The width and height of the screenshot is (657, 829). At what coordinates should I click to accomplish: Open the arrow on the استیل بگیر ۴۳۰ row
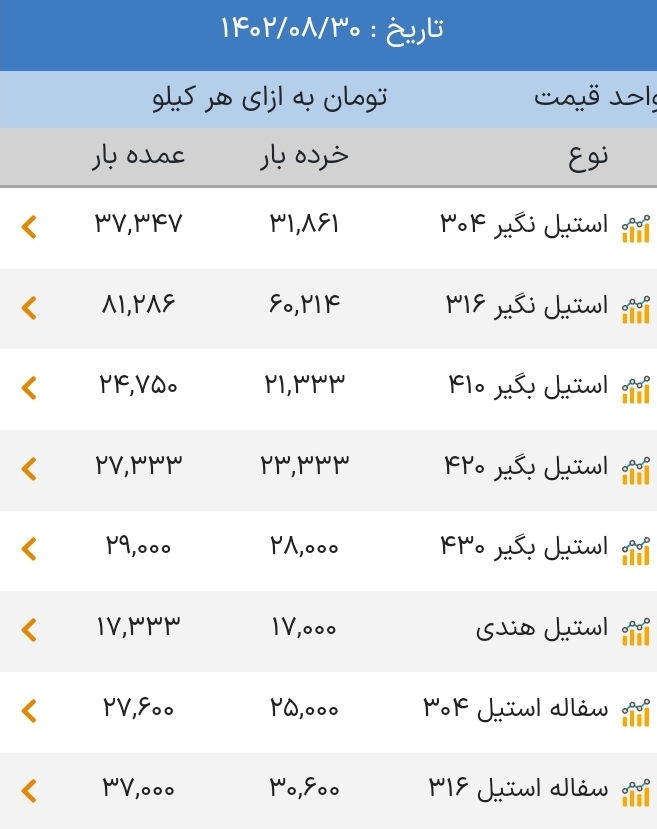click(29, 549)
